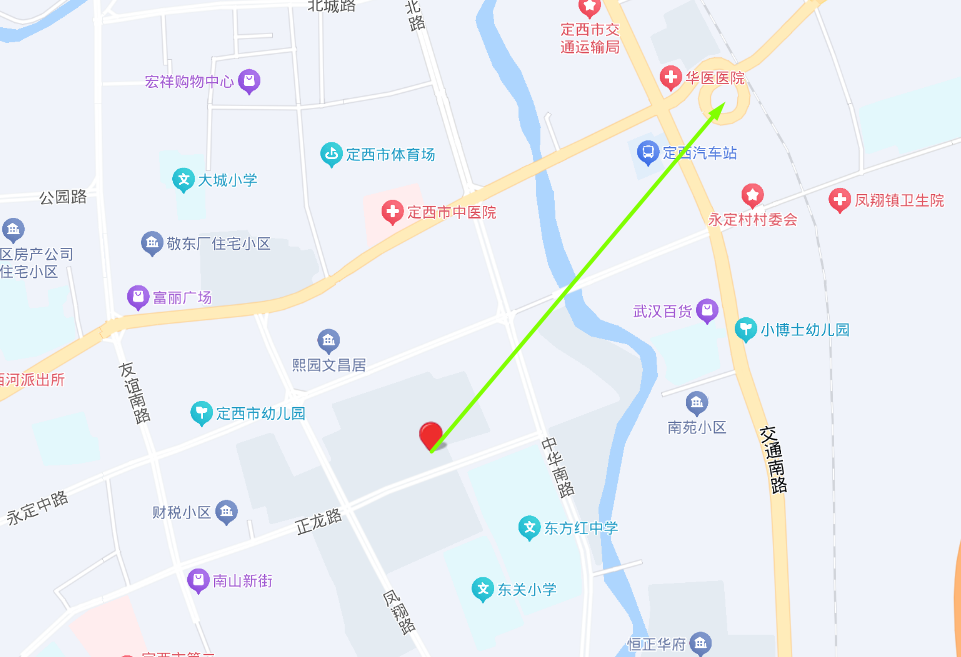Tap the 华医医院 hospital marker
This screenshot has height=657, width=961.
point(670,77)
